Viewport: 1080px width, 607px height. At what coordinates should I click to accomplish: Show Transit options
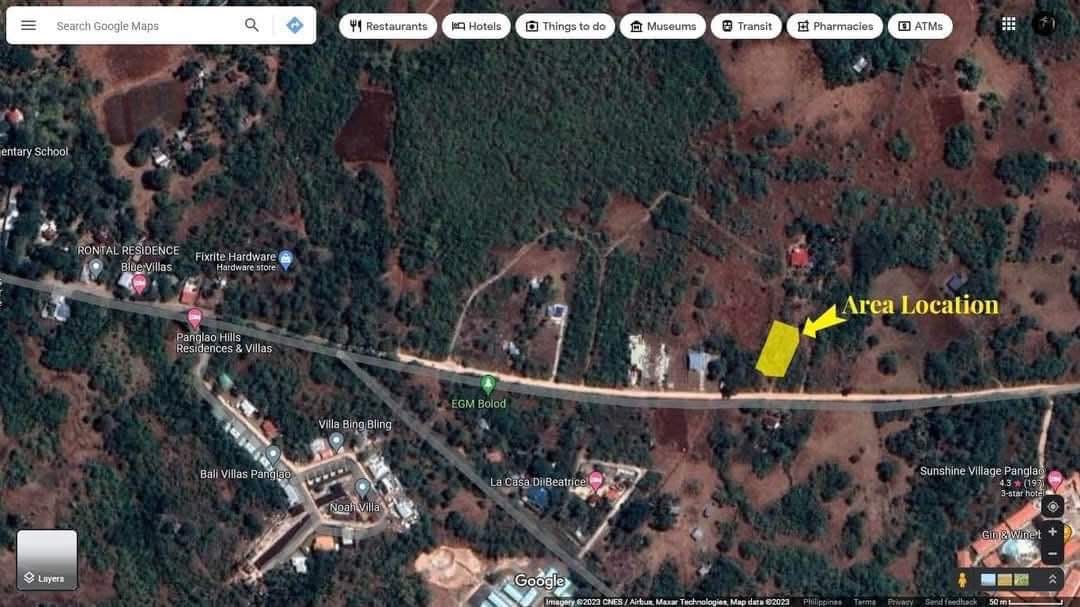click(746, 26)
